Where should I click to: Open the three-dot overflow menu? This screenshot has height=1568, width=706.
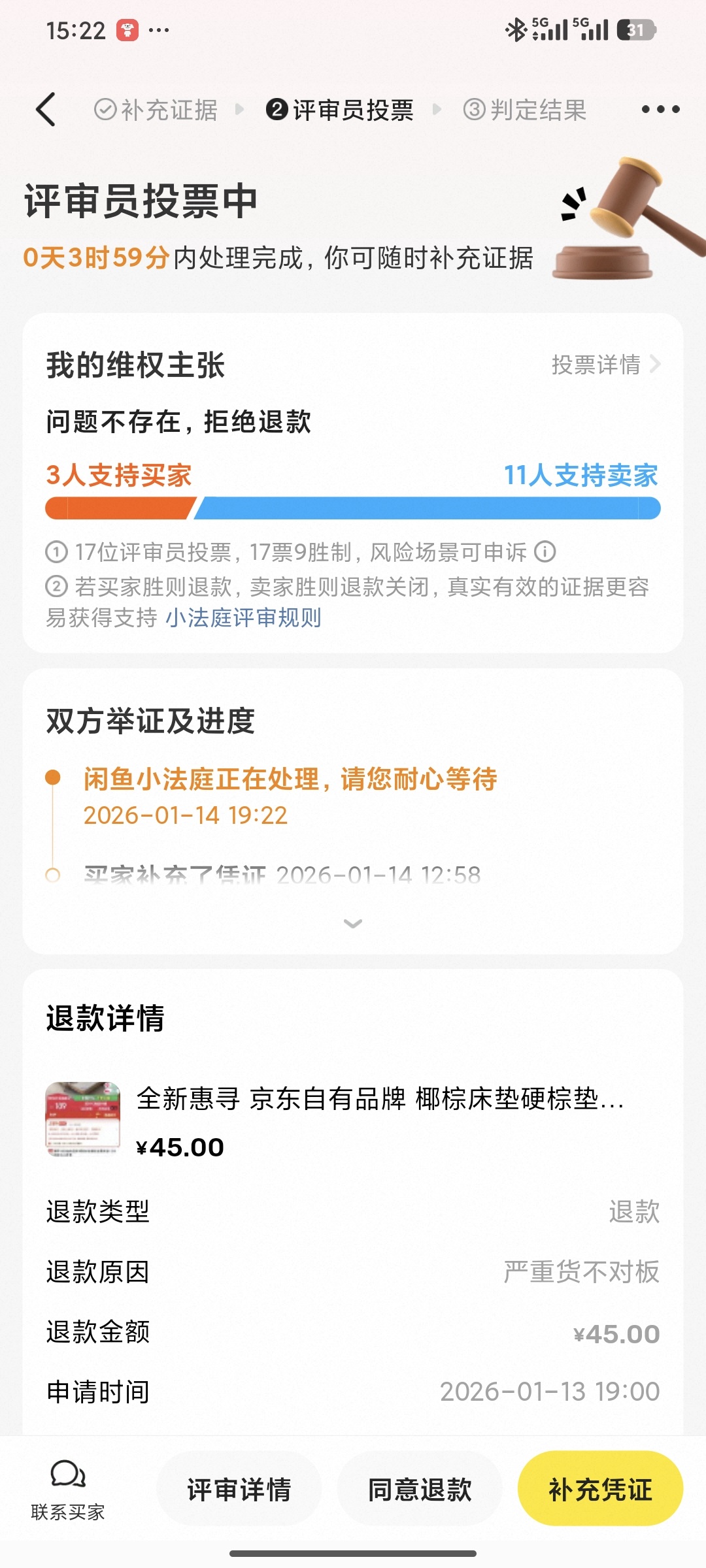tap(660, 109)
